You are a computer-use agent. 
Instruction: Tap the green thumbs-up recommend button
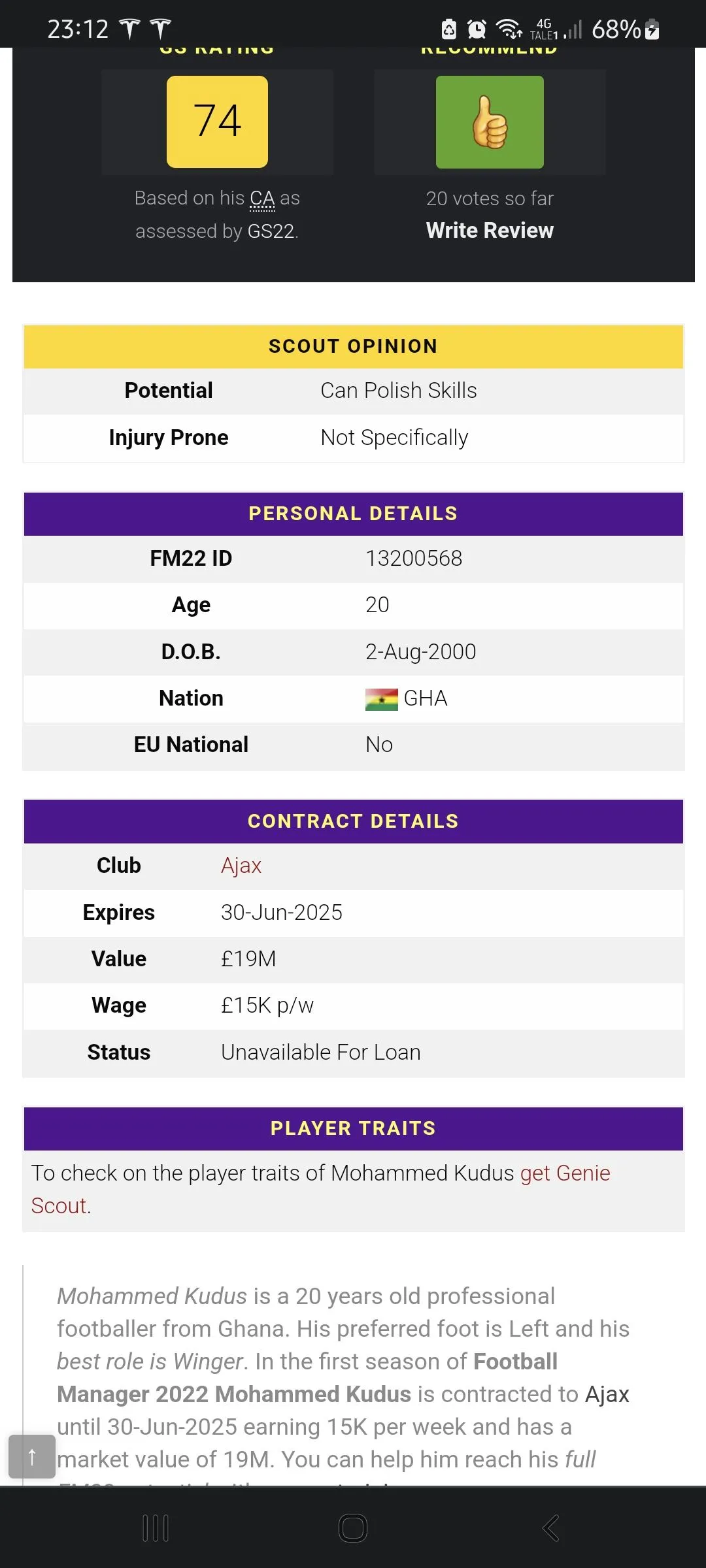point(490,122)
